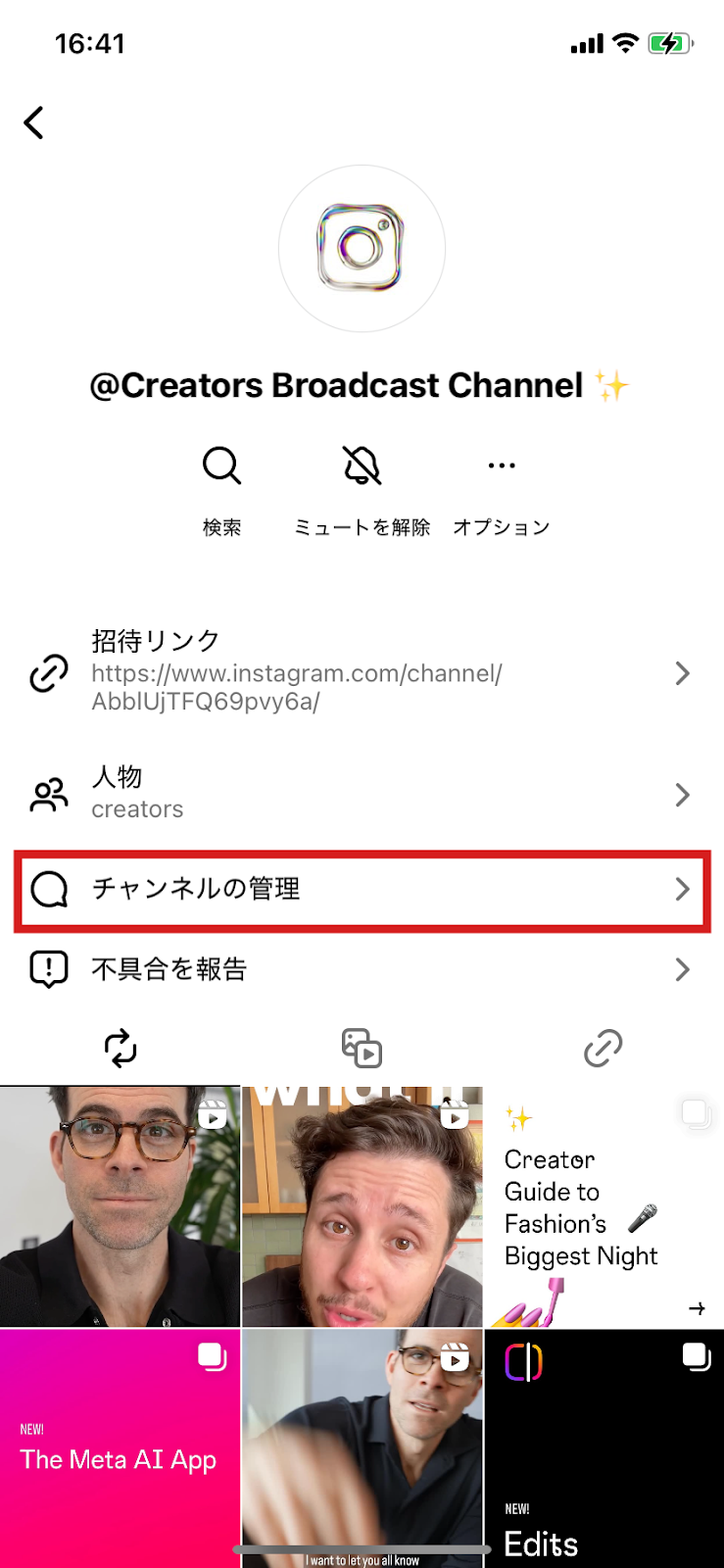View the channel profile picture

(x=362, y=249)
